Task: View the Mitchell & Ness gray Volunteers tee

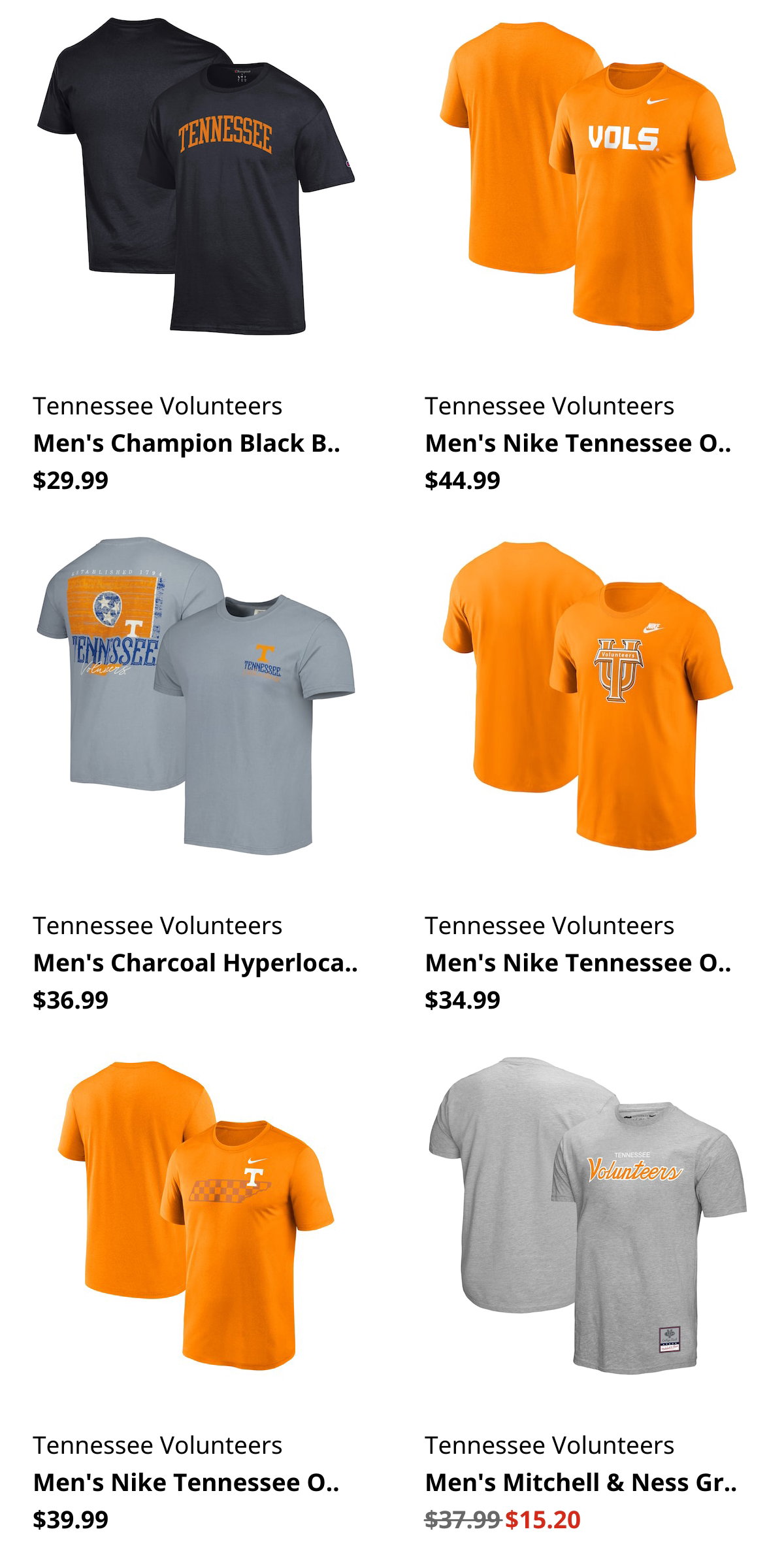Action: pyautogui.click(x=587, y=1216)
